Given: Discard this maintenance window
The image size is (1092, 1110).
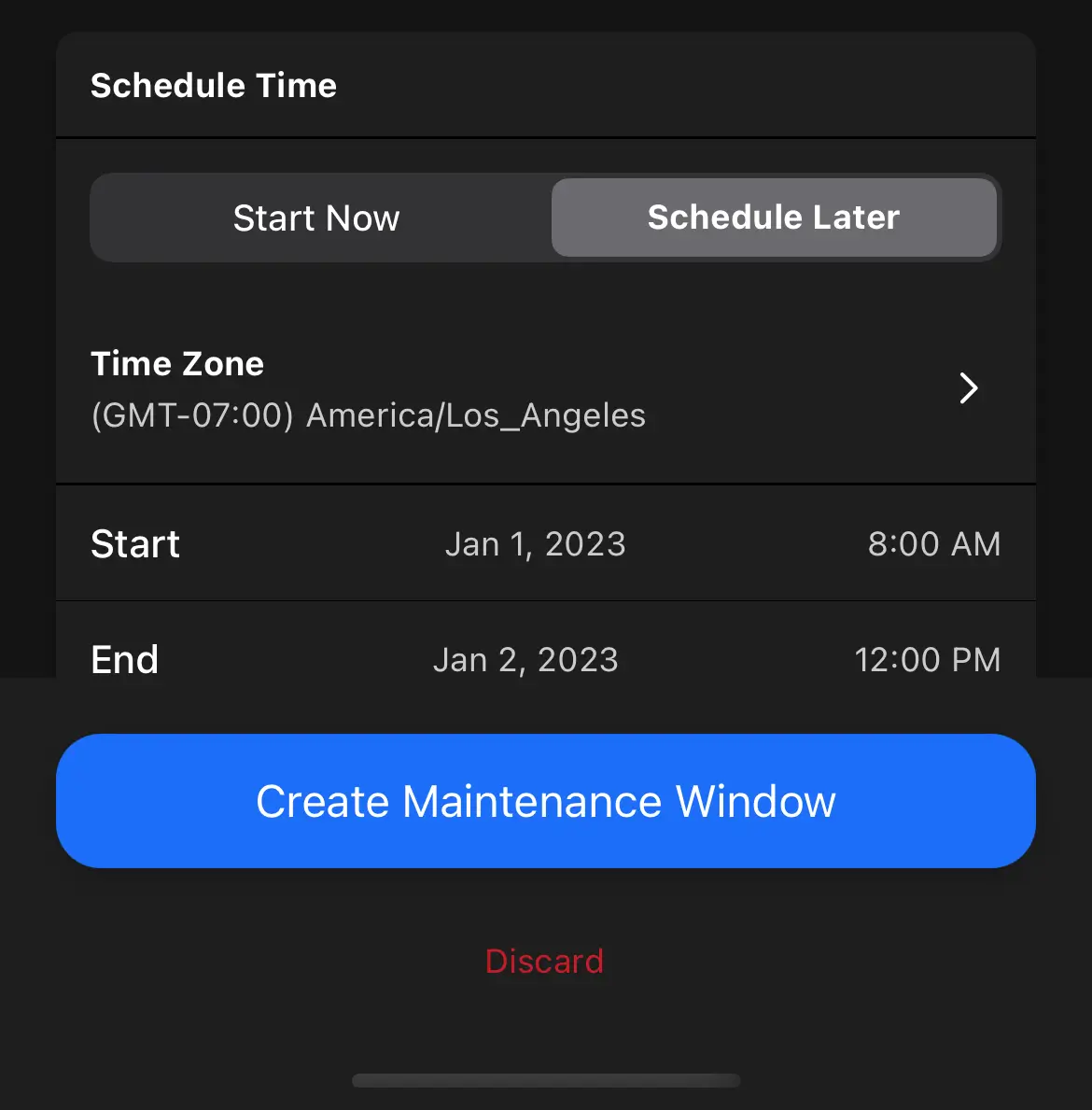Looking at the screenshot, I should point(545,962).
